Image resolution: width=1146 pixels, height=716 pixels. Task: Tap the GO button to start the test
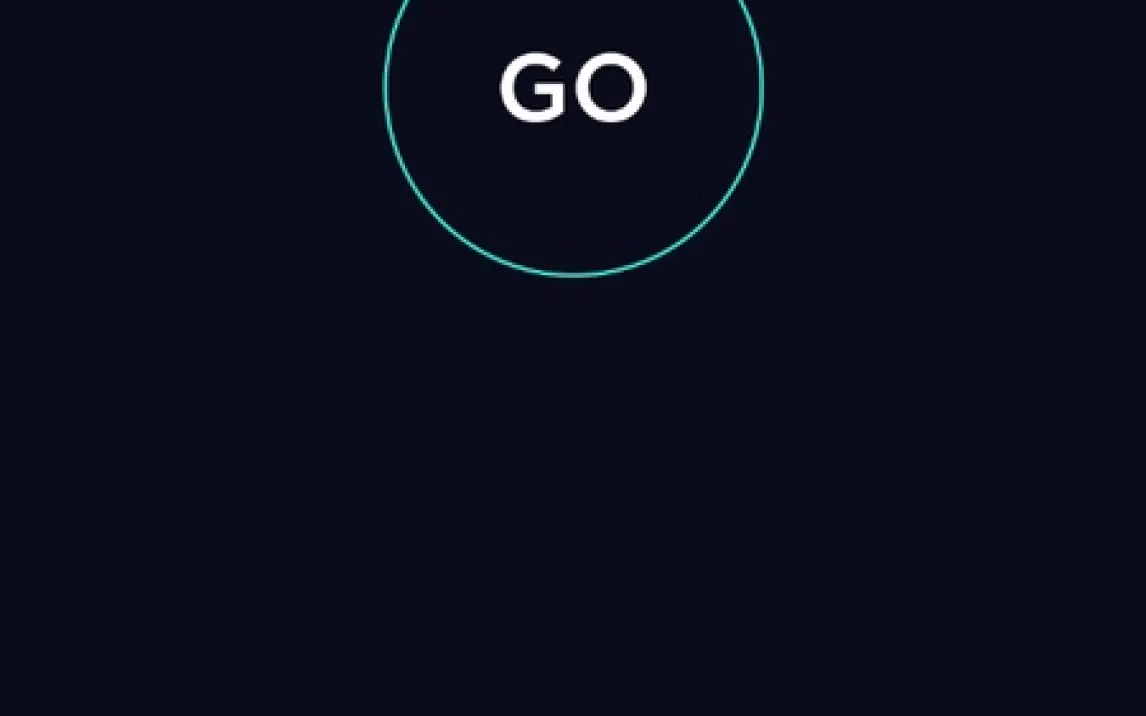(x=573, y=90)
